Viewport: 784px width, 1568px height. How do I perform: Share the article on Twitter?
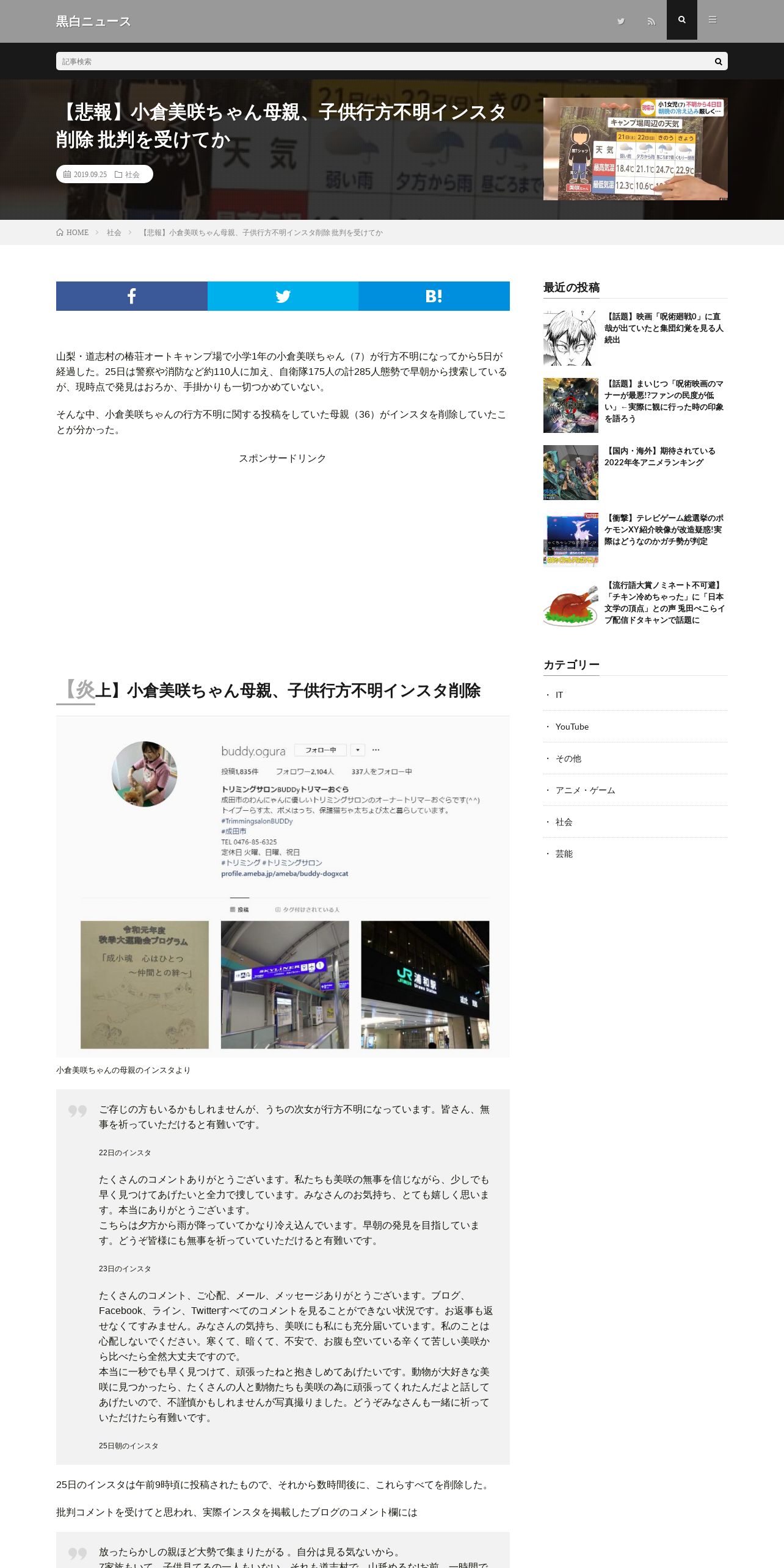pos(283,296)
